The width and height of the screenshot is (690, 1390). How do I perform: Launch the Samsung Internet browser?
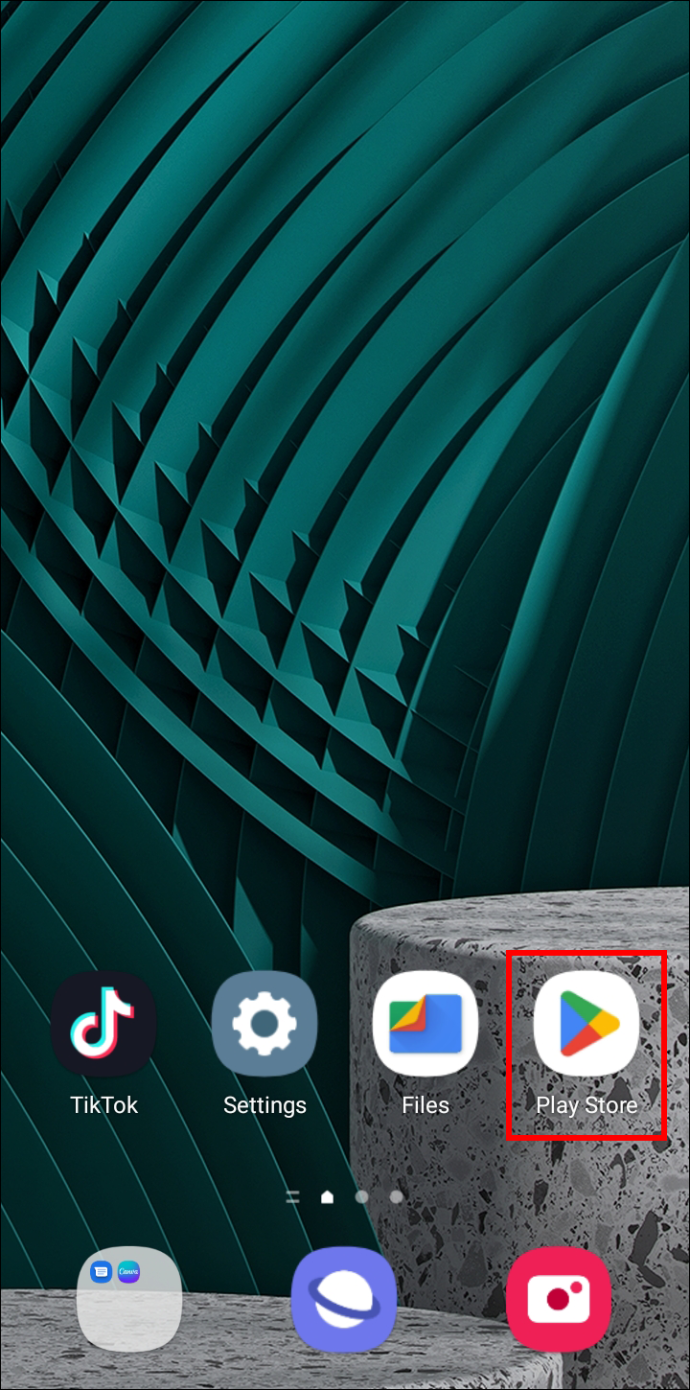344,1298
